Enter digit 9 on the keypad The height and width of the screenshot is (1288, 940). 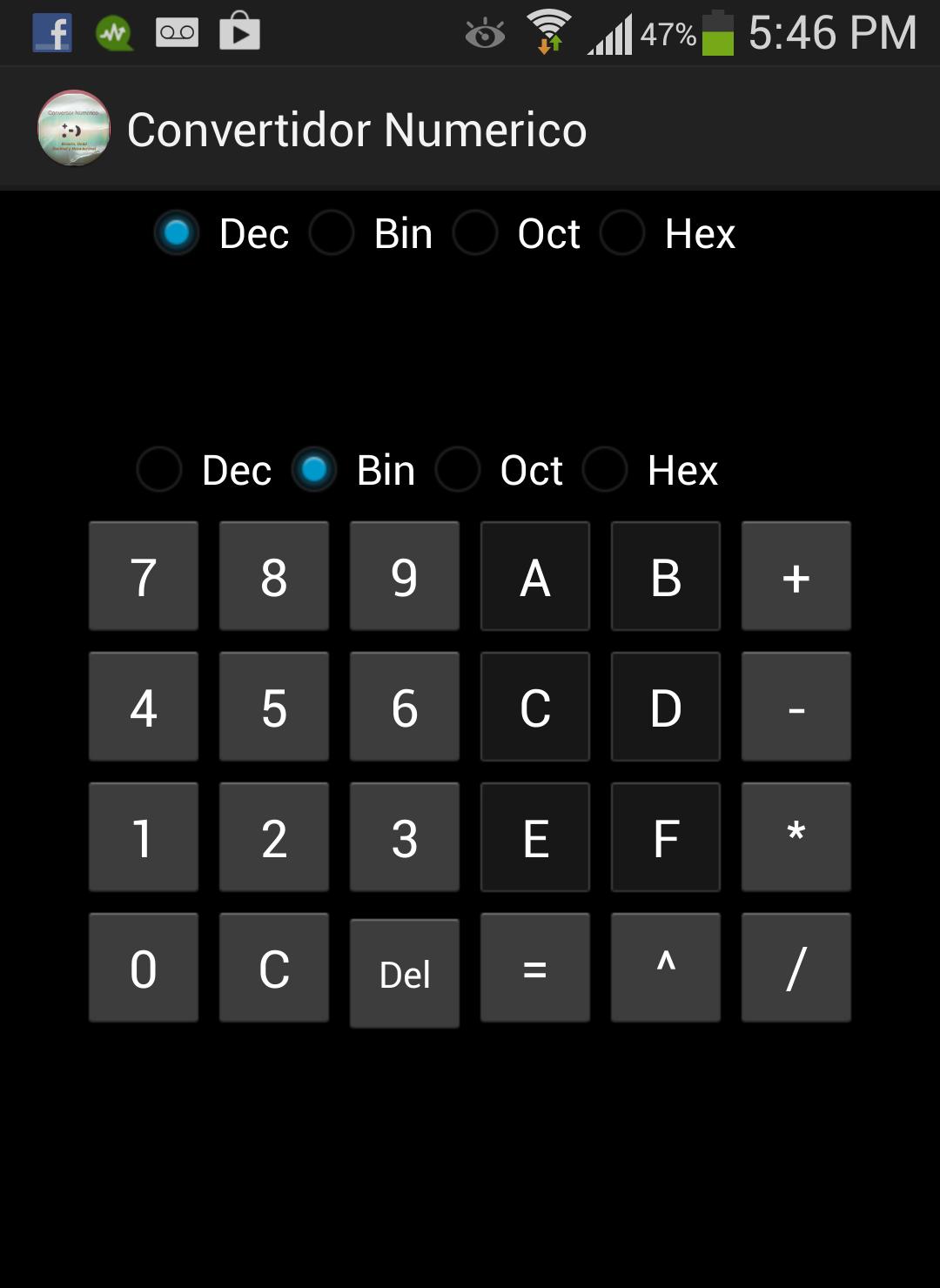pos(405,576)
